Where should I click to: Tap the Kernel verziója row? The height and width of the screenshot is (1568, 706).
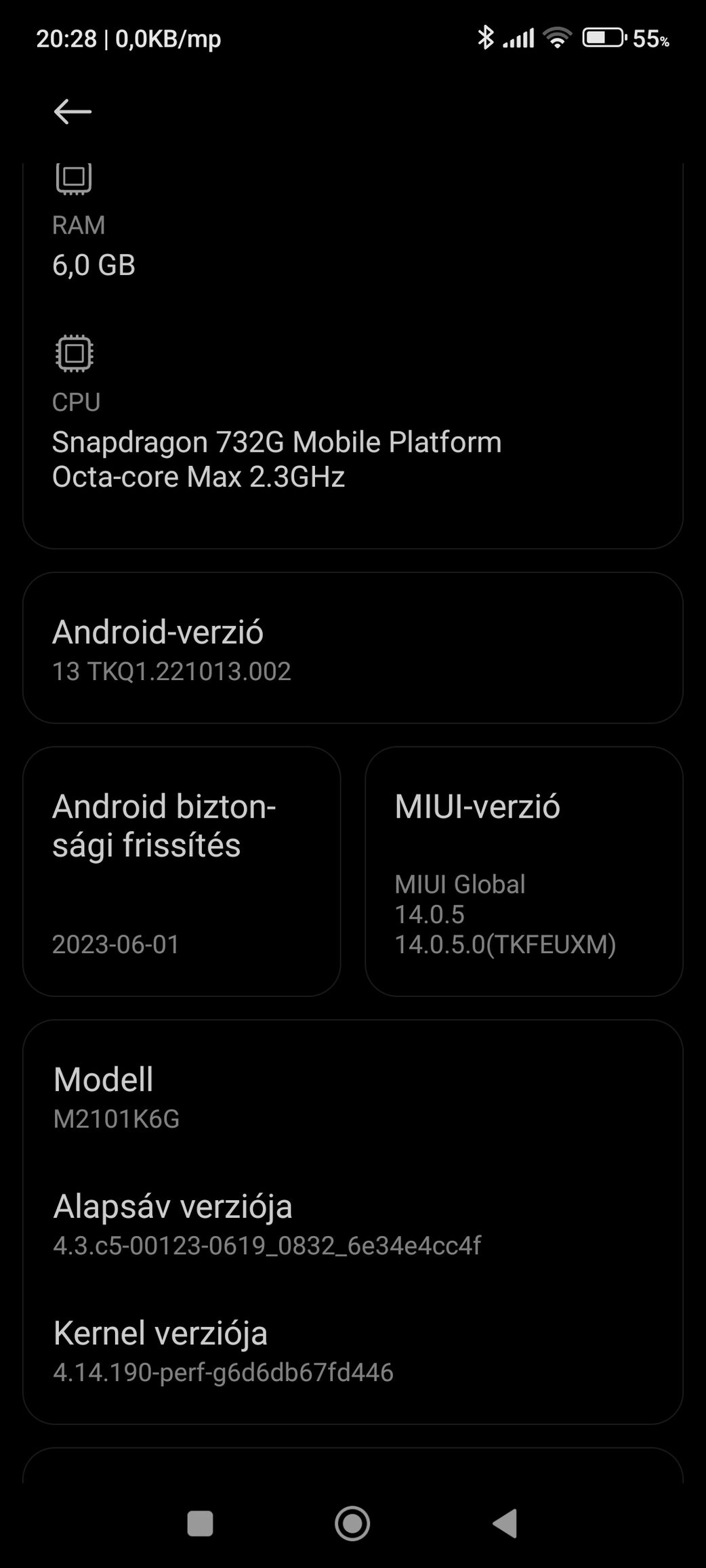[352, 1351]
